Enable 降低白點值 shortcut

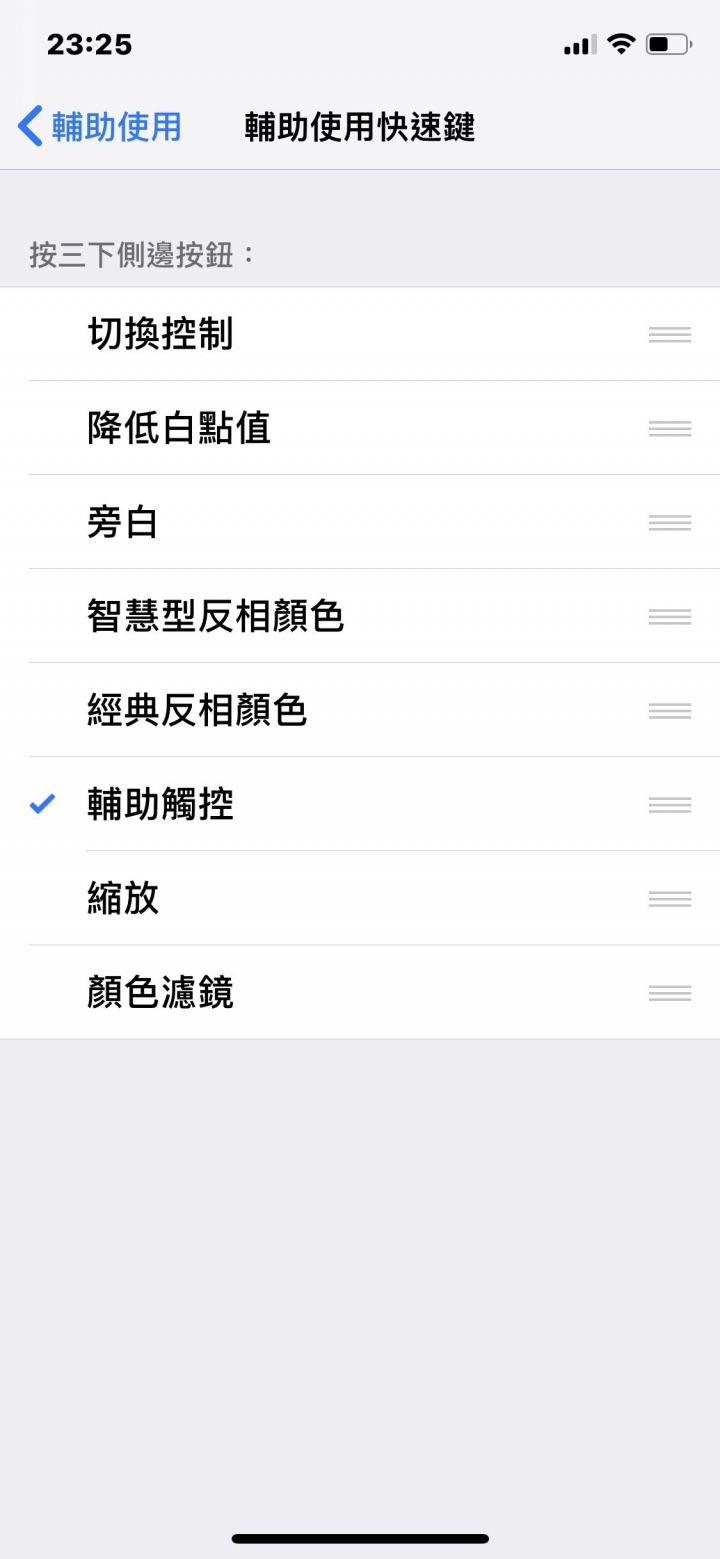360,428
